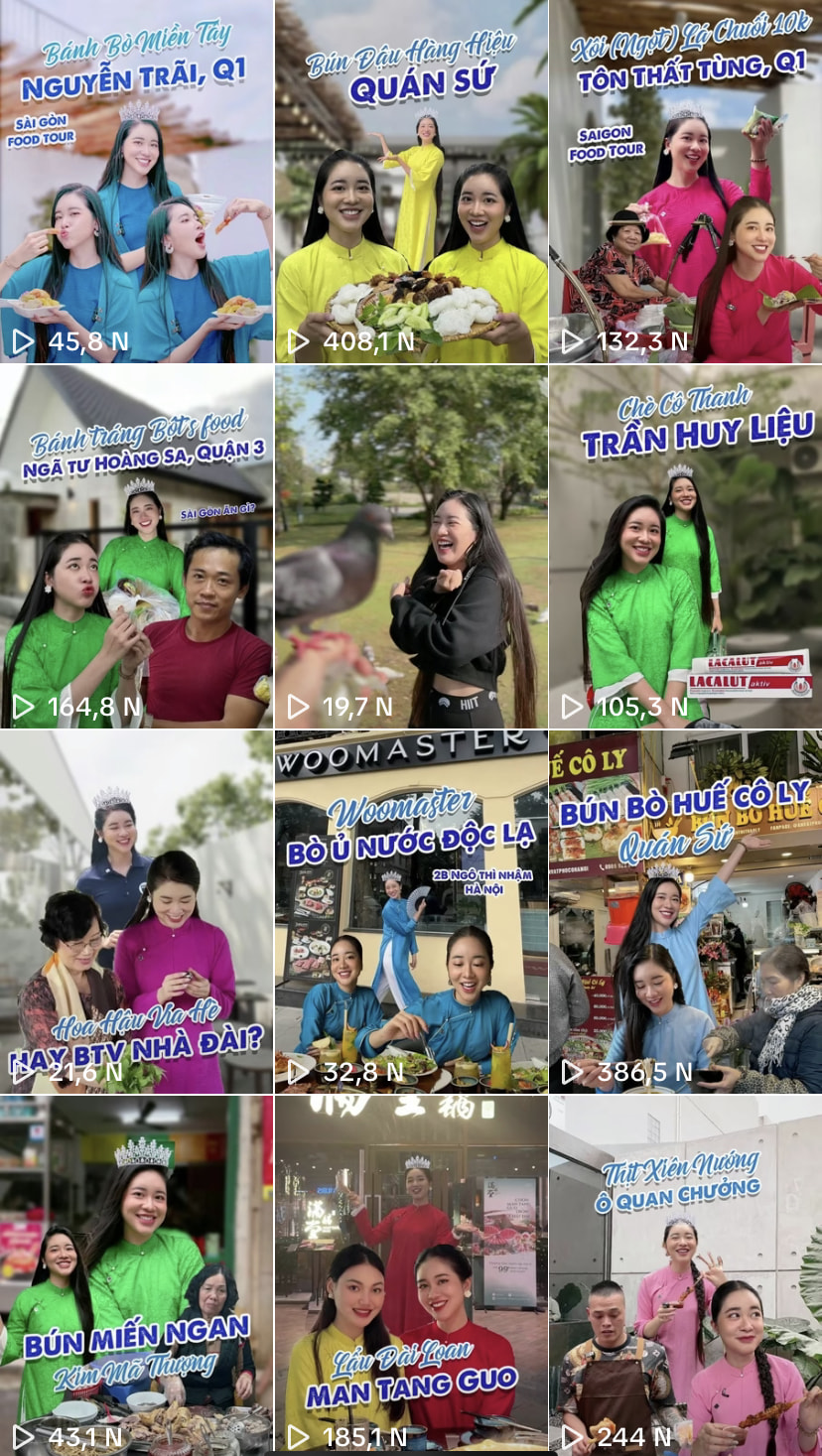Open the Lẩu Đài Loan Man Tang Guo video
Screen dimensions: 822x1456
coord(411,1275)
